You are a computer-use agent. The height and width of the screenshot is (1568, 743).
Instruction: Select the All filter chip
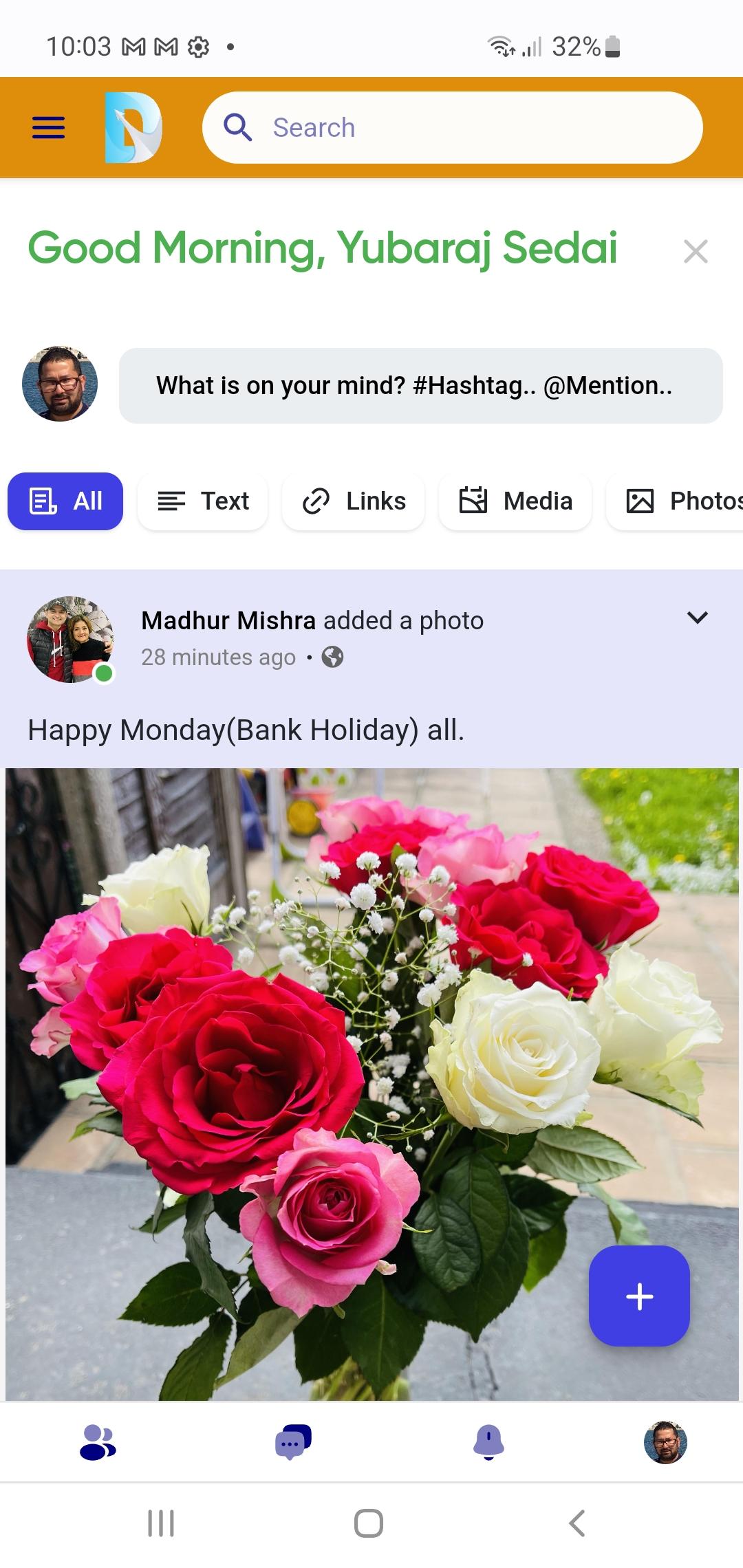pos(65,501)
